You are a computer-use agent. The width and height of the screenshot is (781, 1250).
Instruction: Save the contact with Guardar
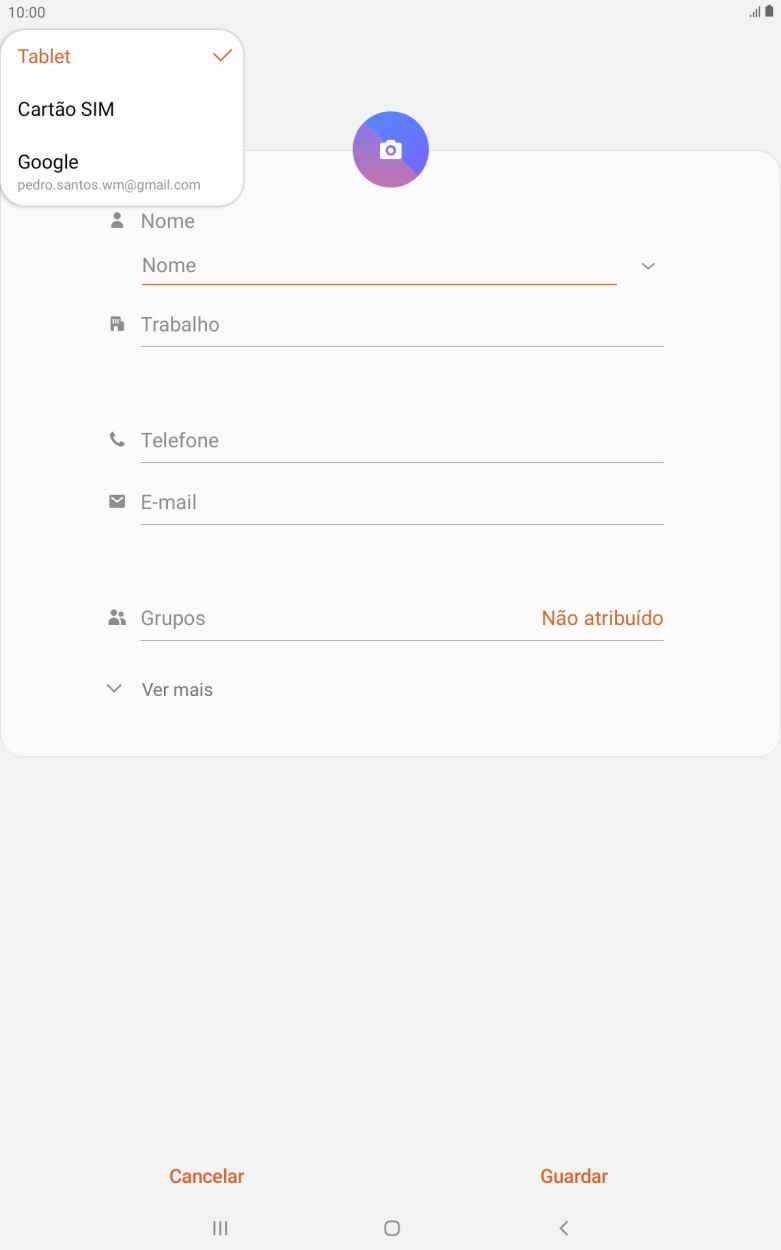tap(574, 1177)
